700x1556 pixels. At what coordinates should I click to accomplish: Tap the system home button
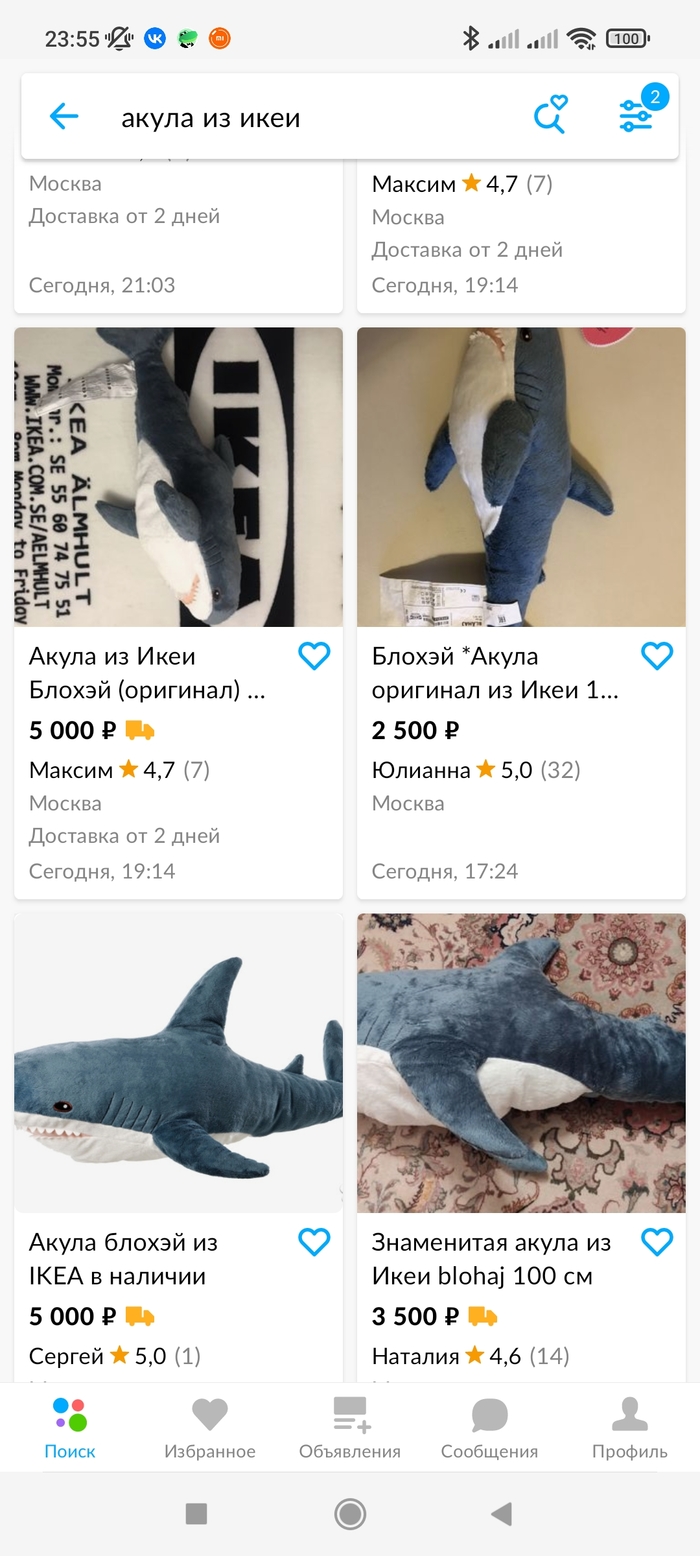point(350,1514)
